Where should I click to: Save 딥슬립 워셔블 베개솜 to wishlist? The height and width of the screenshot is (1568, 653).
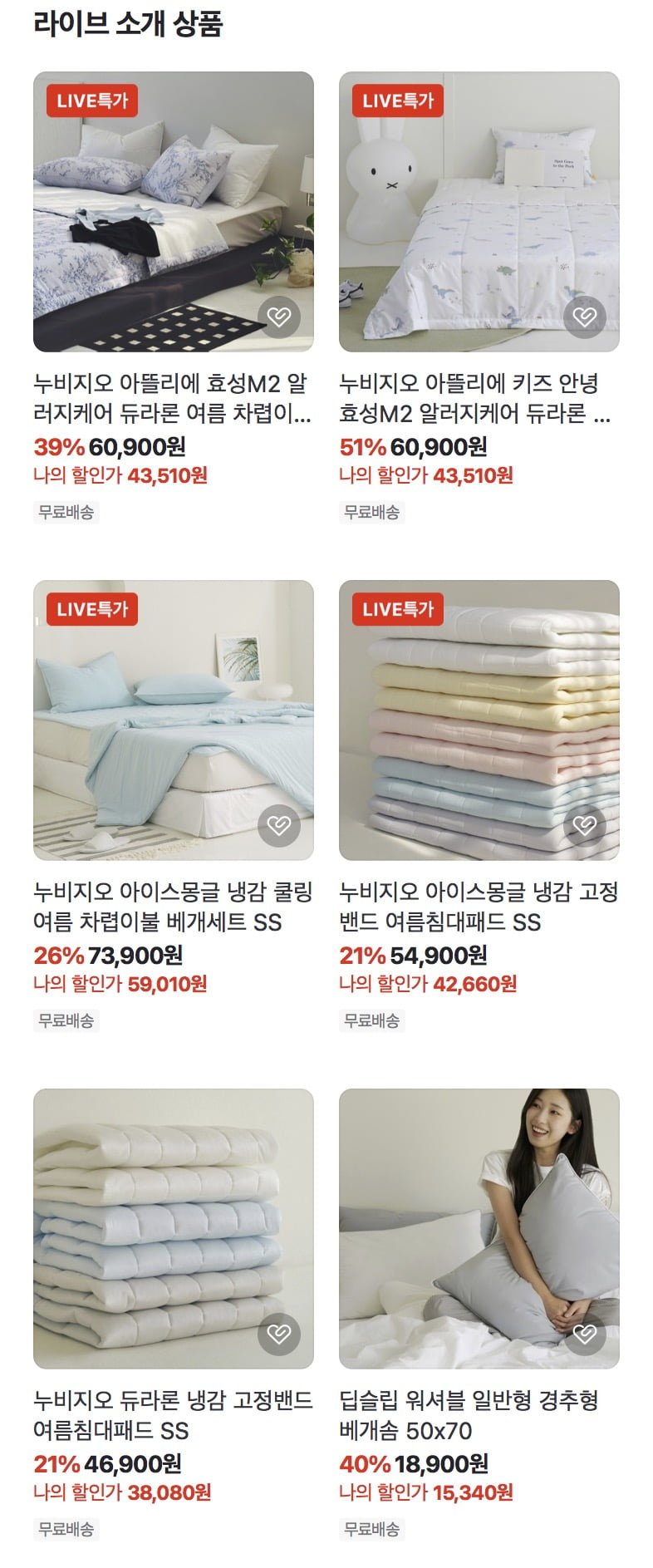click(x=585, y=1334)
